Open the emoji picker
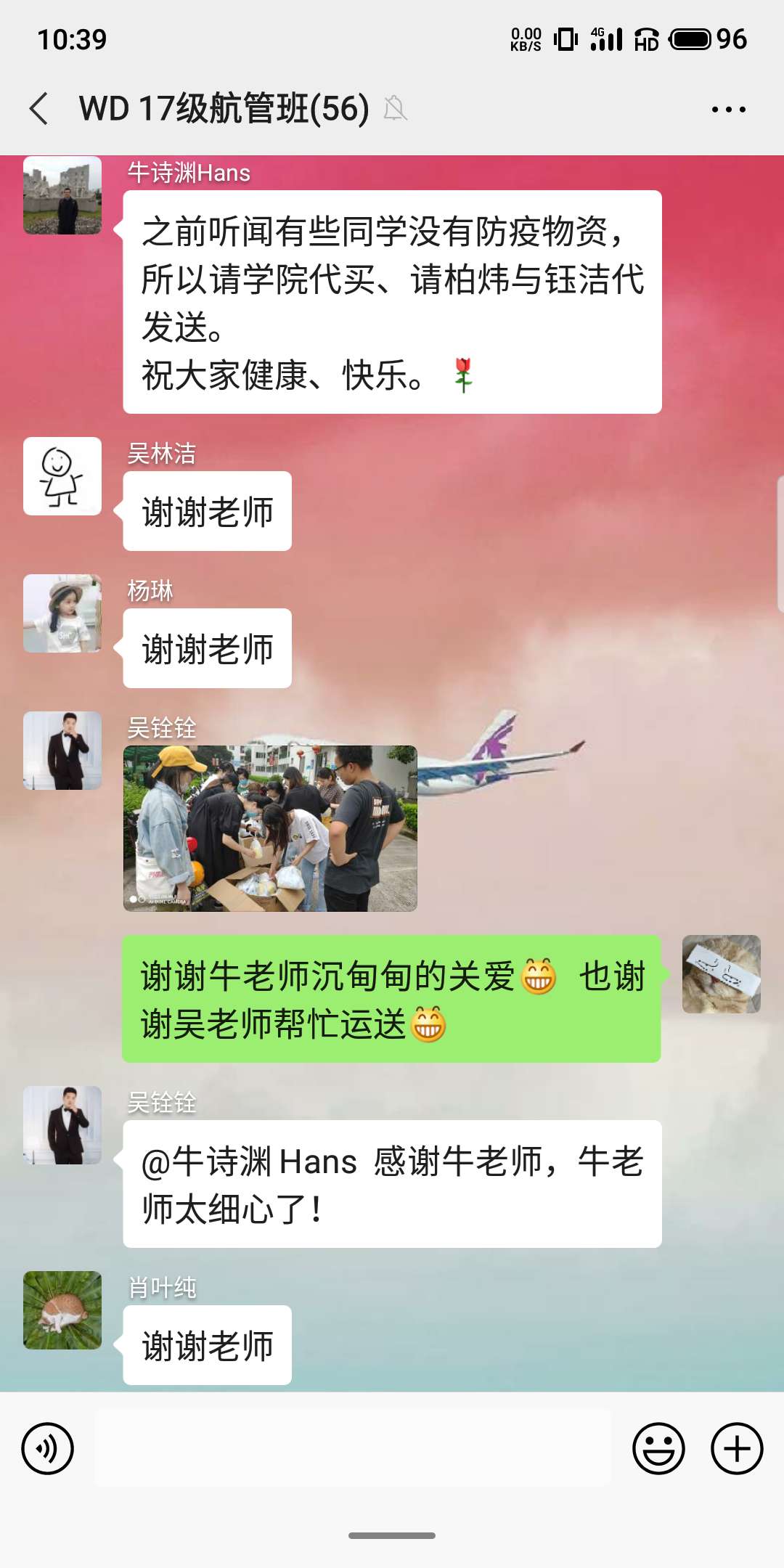Screen dimensions: 784x1568 click(x=658, y=1449)
